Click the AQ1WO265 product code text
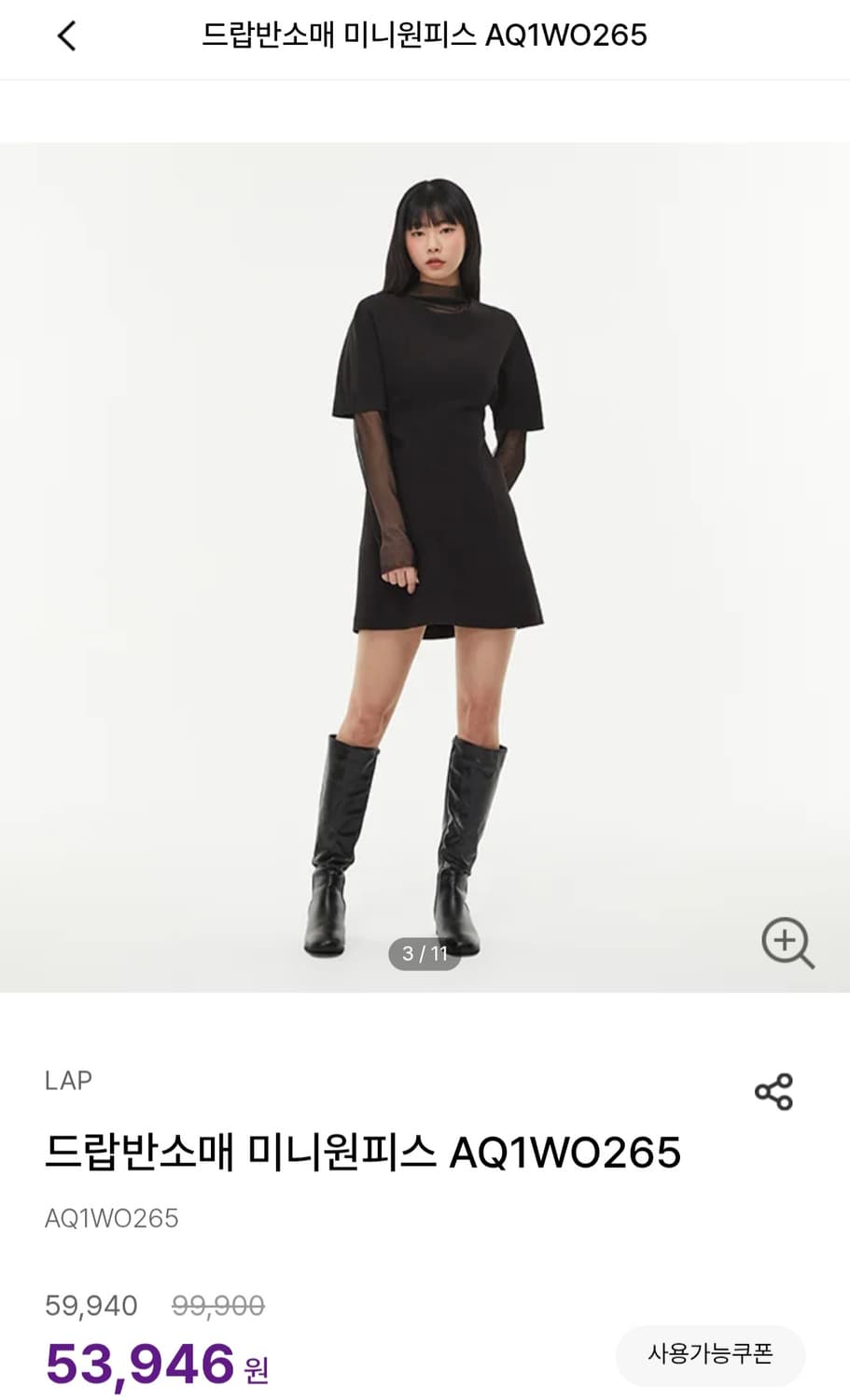Image resolution: width=850 pixels, height=1400 pixels. pyautogui.click(x=111, y=1217)
